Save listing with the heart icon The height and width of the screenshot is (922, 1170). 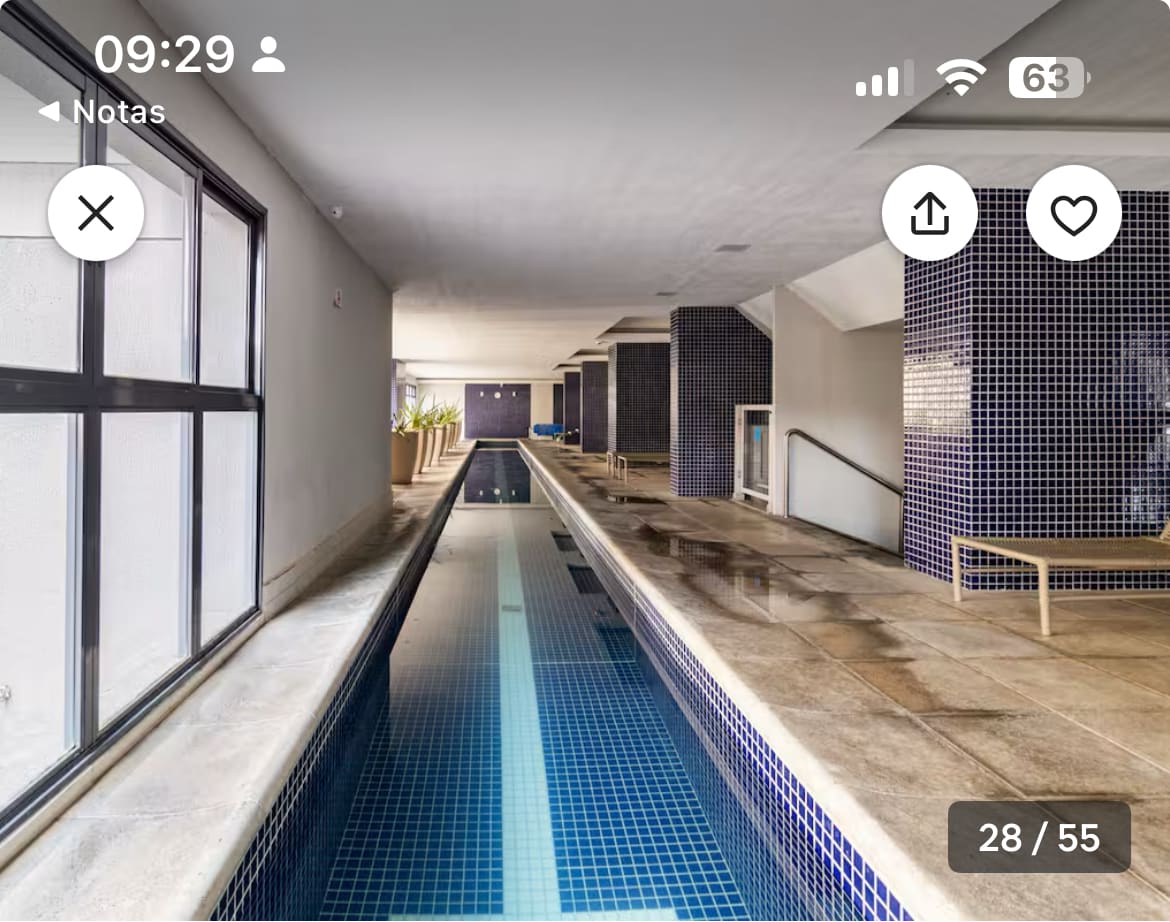click(x=1073, y=213)
